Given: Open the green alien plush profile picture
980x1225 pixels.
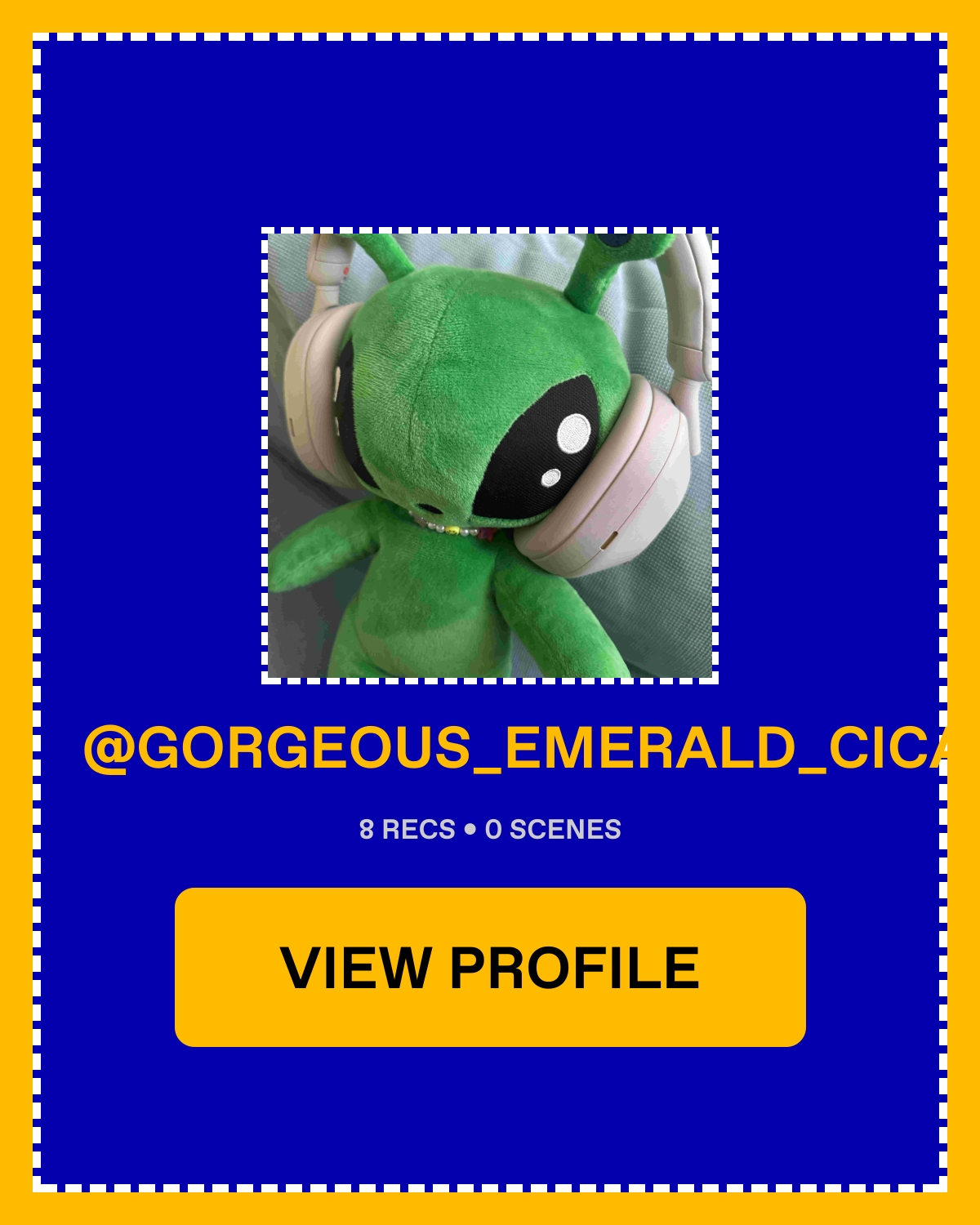Looking at the screenshot, I should (x=490, y=456).
